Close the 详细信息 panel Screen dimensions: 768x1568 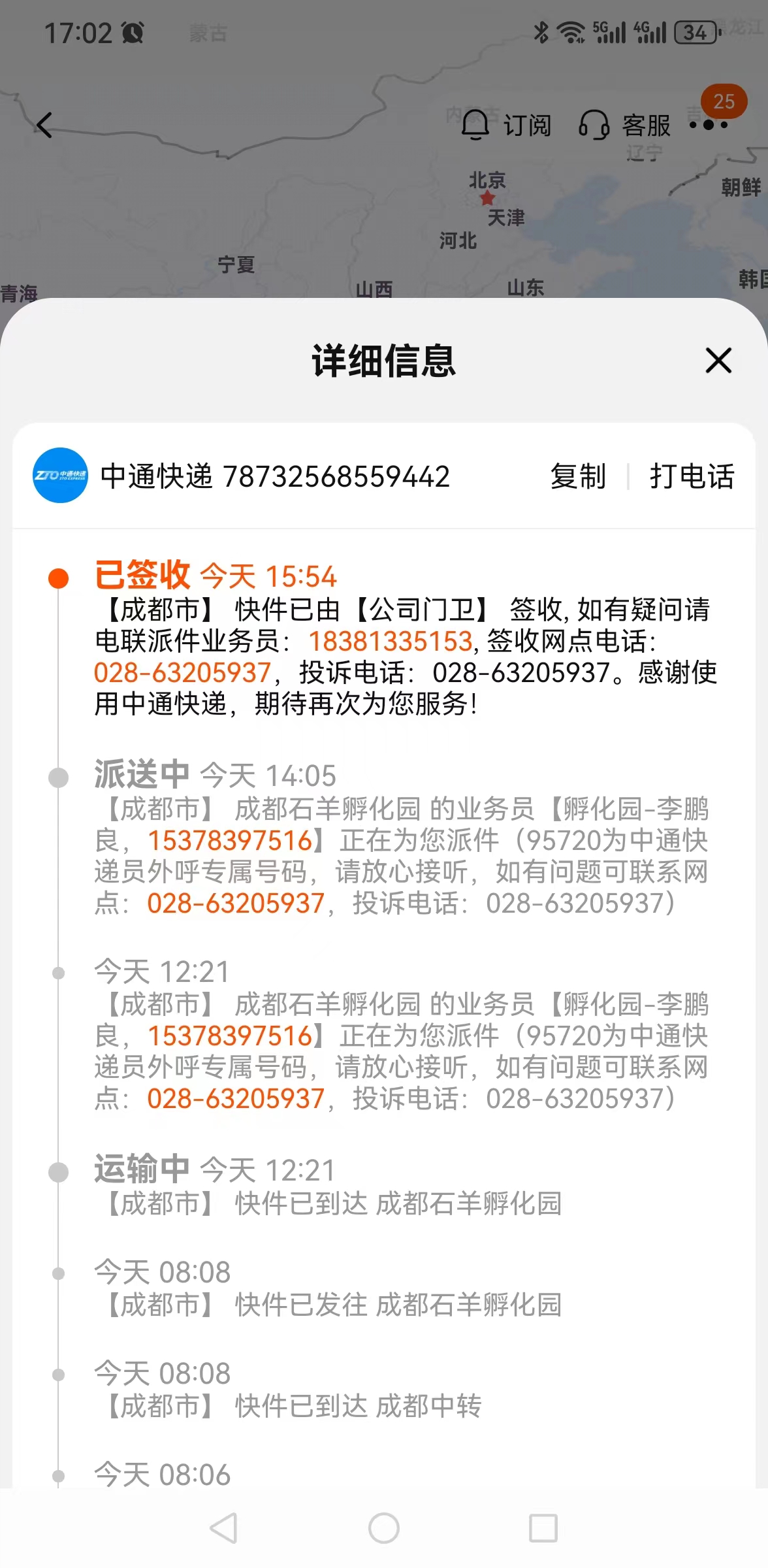pyautogui.click(x=718, y=360)
